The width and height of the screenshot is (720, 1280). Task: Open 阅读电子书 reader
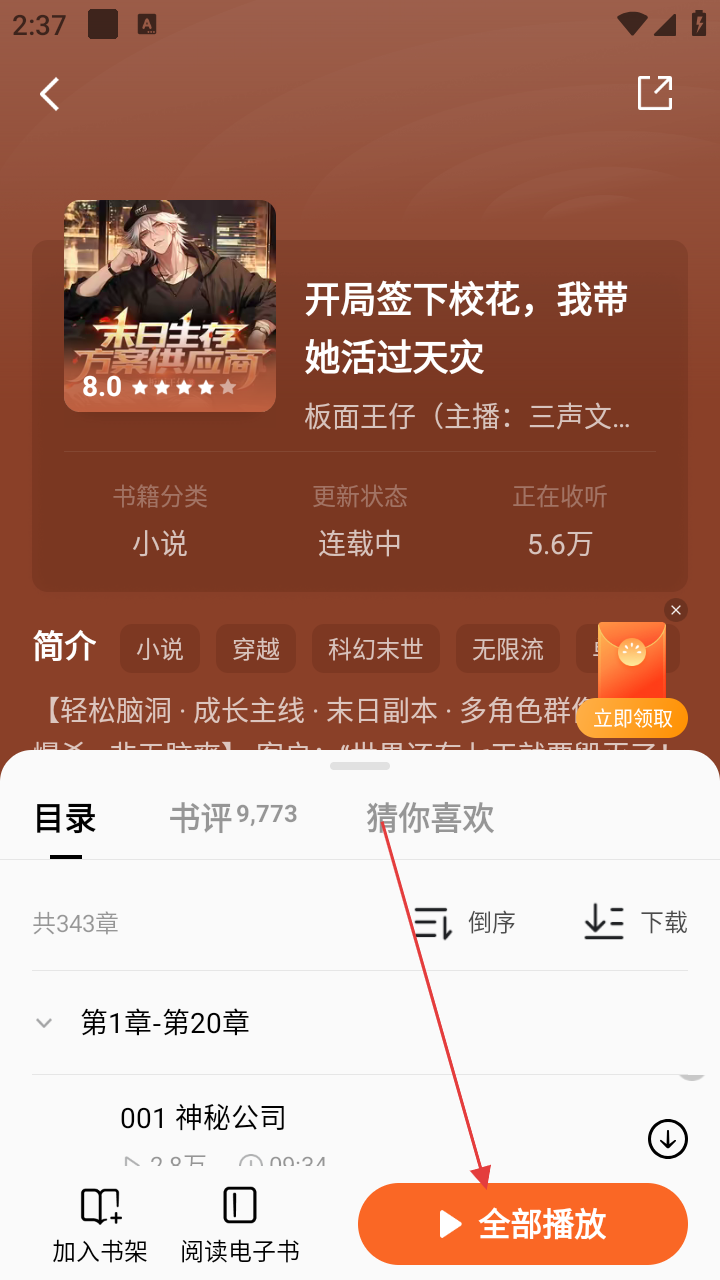click(240, 1224)
